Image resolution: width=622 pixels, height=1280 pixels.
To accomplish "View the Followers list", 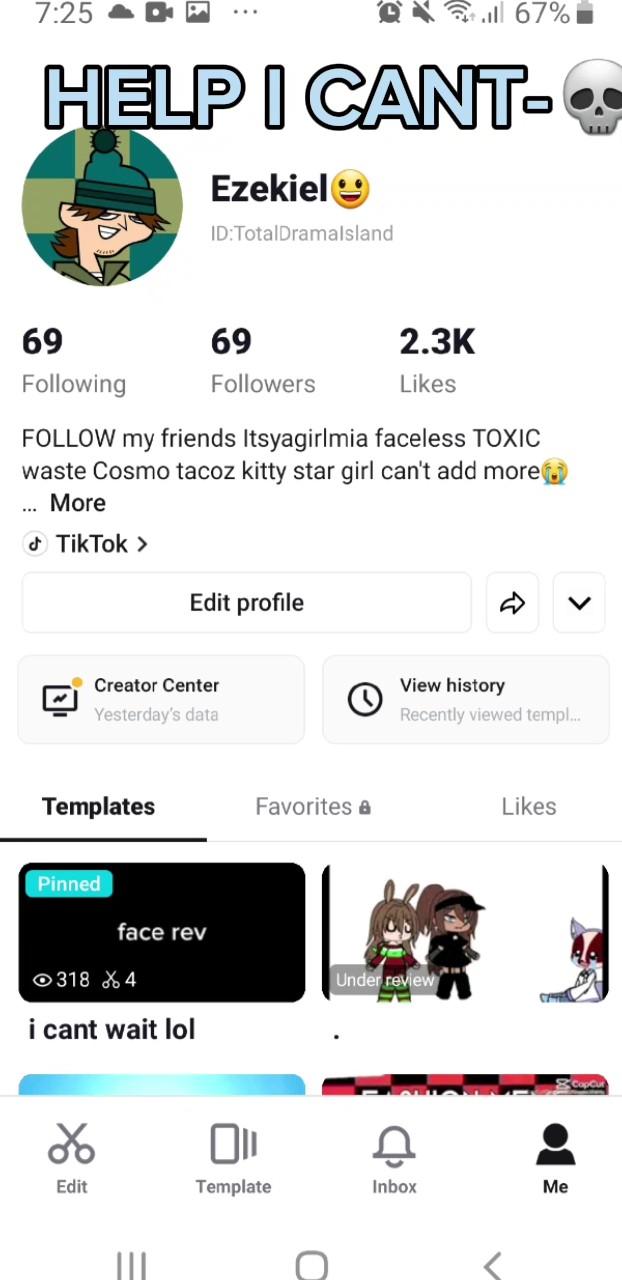I will pos(263,361).
